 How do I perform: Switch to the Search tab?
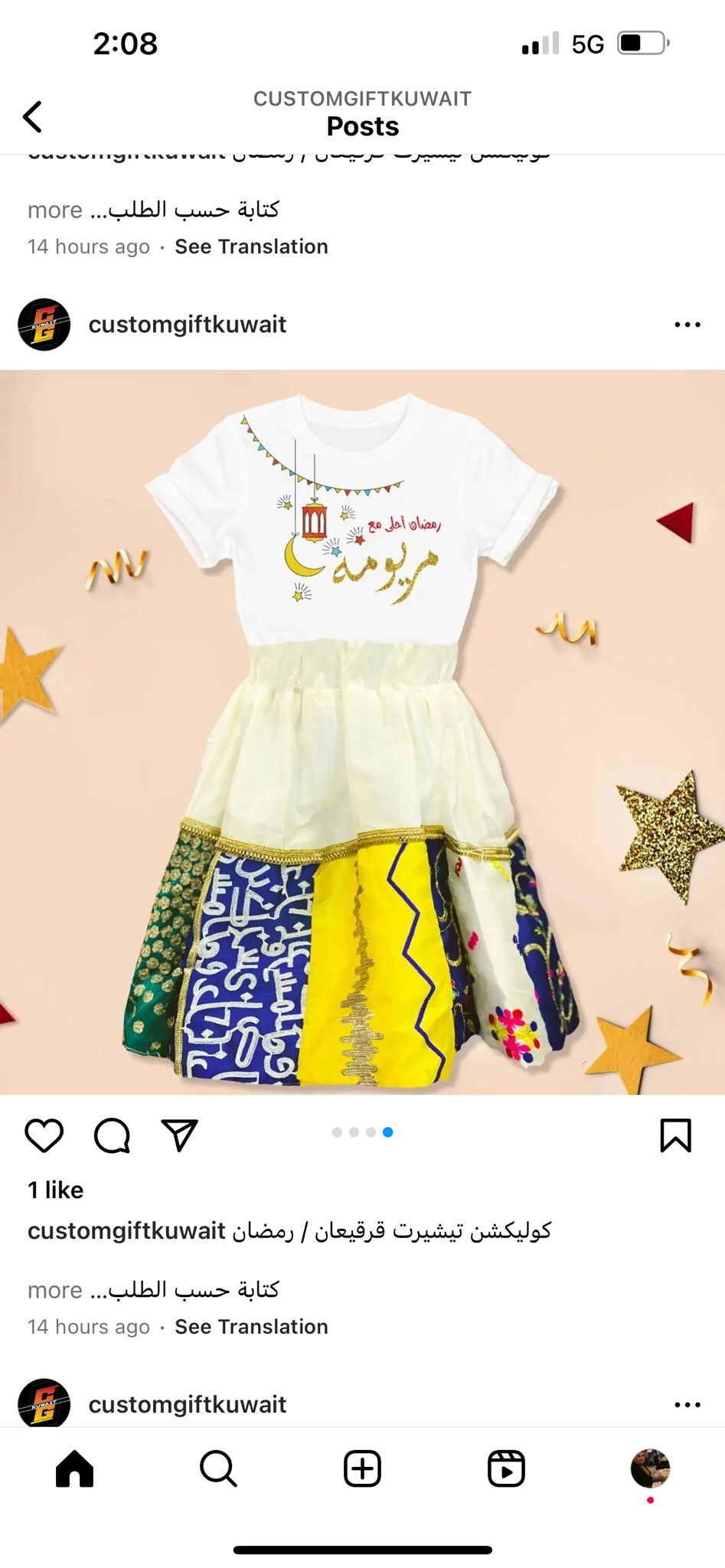click(x=218, y=1468)
